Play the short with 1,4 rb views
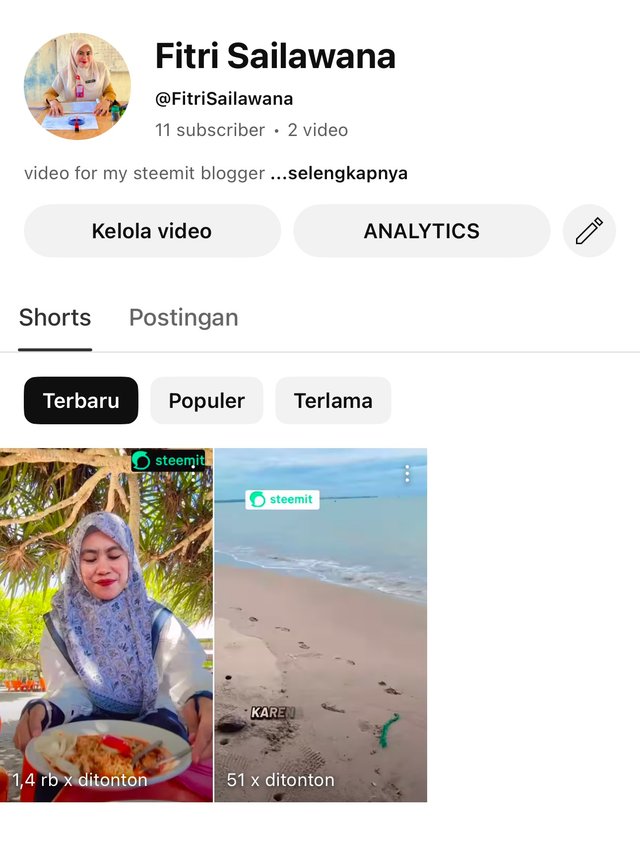The image size is (640, 856). point(106,625)
